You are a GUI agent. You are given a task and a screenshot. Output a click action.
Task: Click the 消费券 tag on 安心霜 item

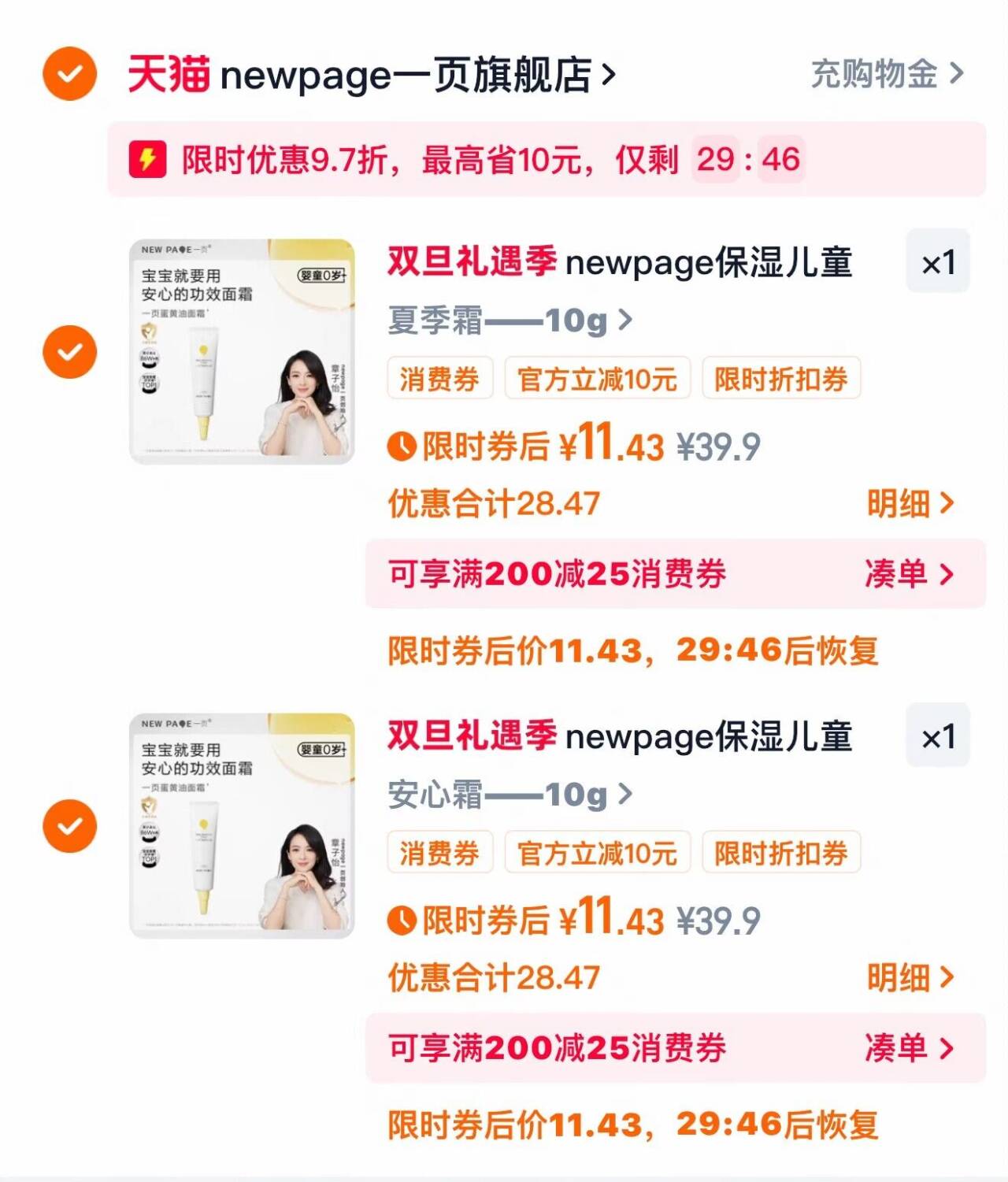pyautogui.click(x=440, y=852)
